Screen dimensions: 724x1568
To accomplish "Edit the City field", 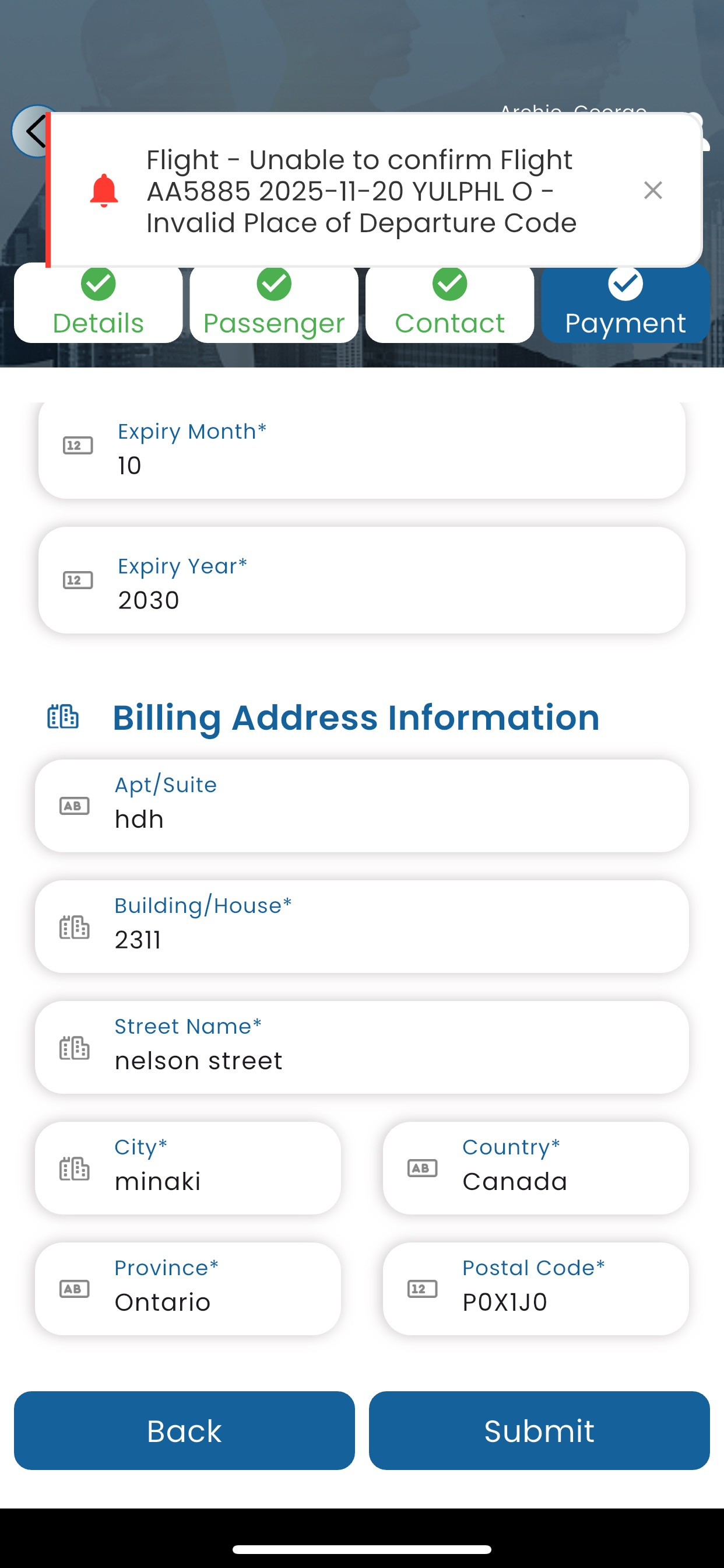I will tap(187, 1167).
